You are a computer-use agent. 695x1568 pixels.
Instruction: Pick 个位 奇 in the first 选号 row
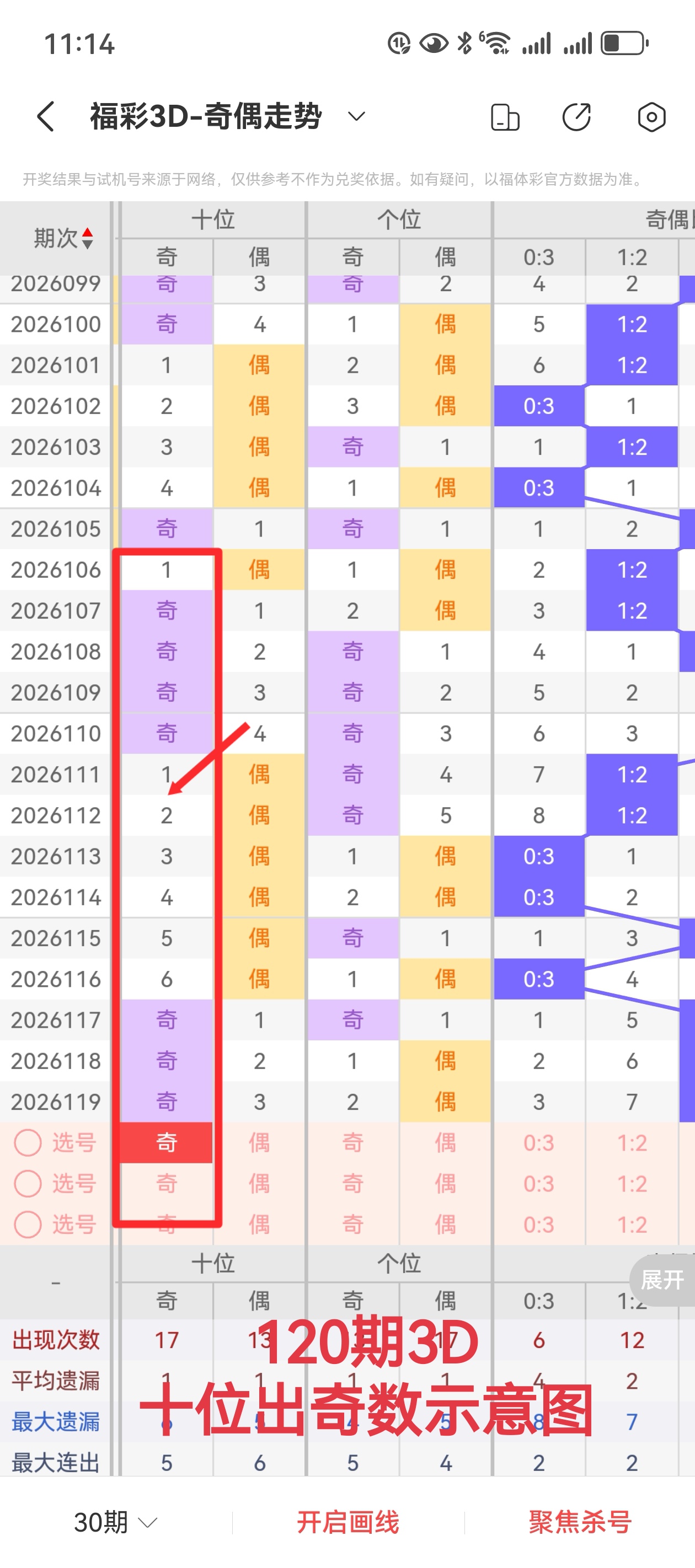[x=352, y=1142]
